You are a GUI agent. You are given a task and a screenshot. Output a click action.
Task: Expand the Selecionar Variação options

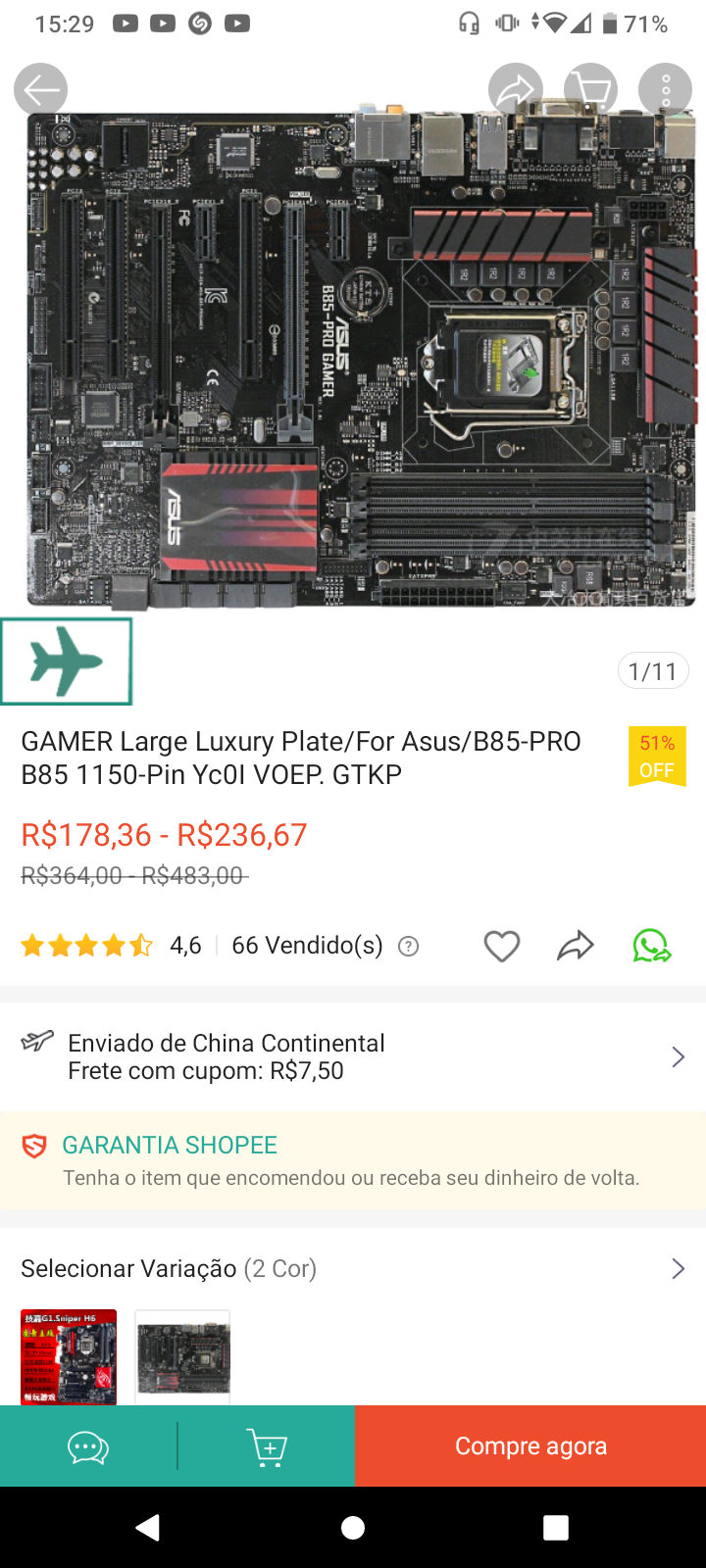point(353,1268)
